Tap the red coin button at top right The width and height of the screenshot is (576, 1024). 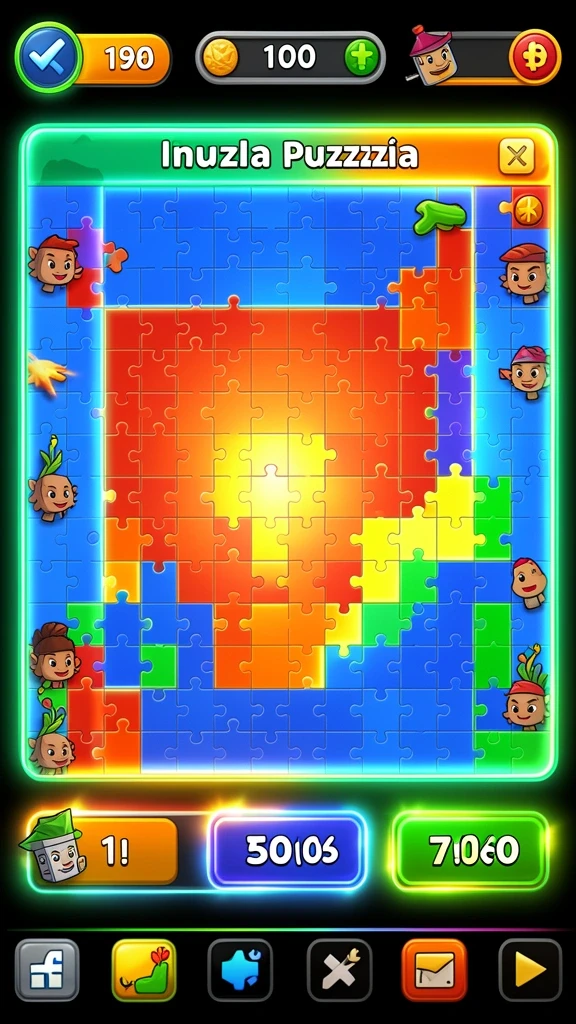click(x=534, y=58)
